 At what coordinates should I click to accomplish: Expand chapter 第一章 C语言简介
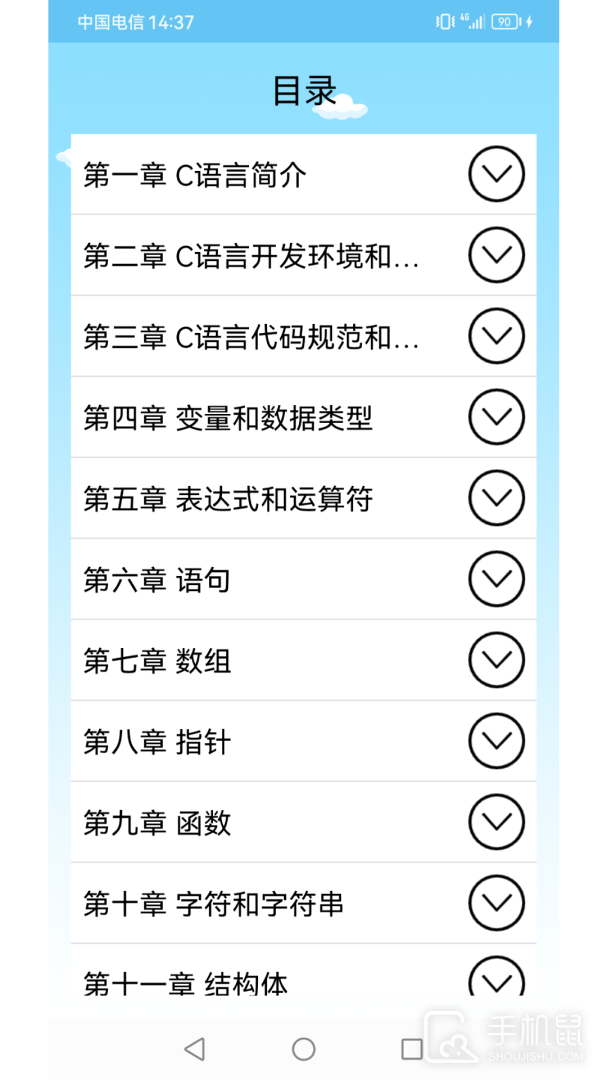tap(496, 174)
